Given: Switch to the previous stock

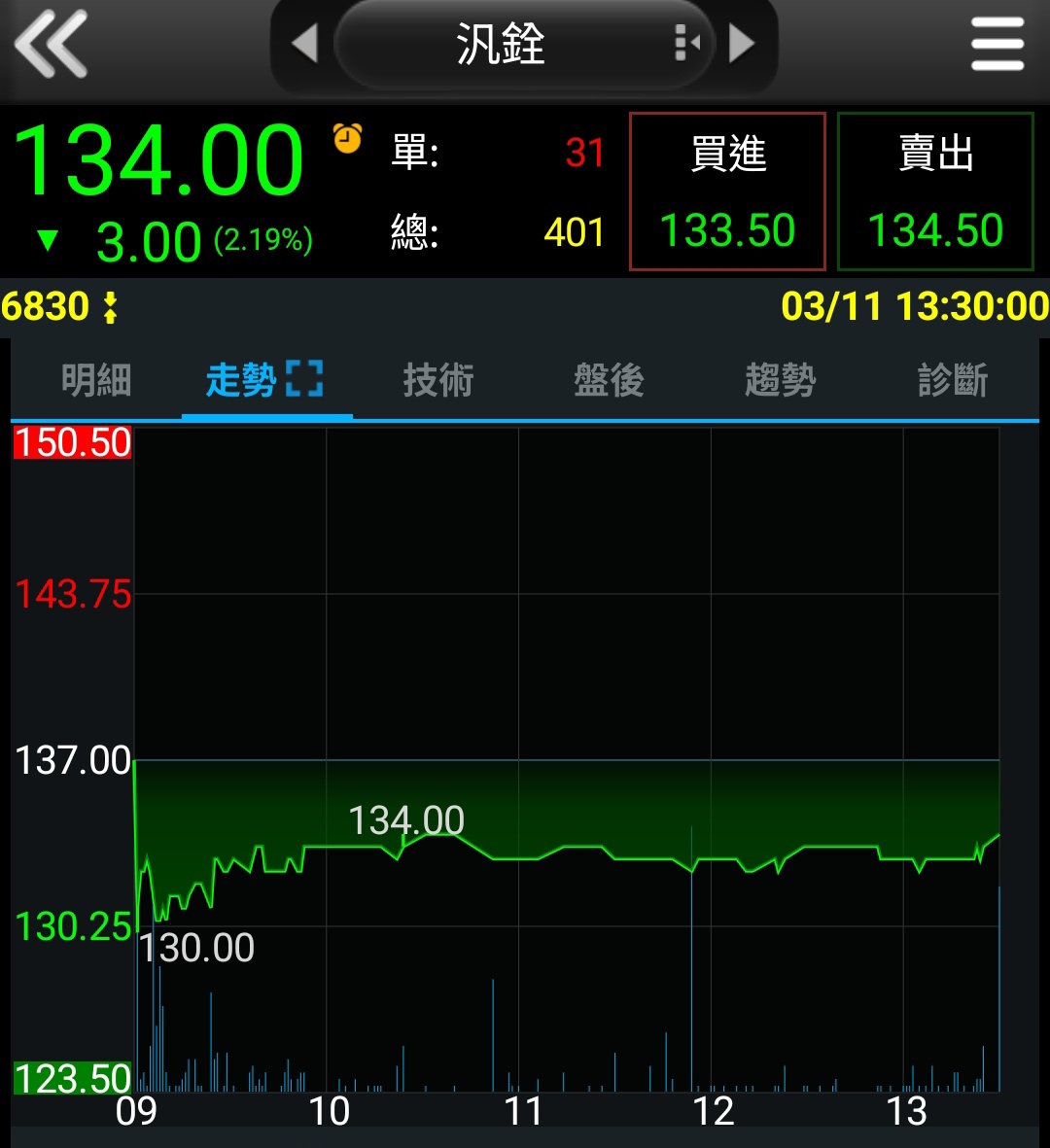Looking at the screenshot, I should pos(304,44).
